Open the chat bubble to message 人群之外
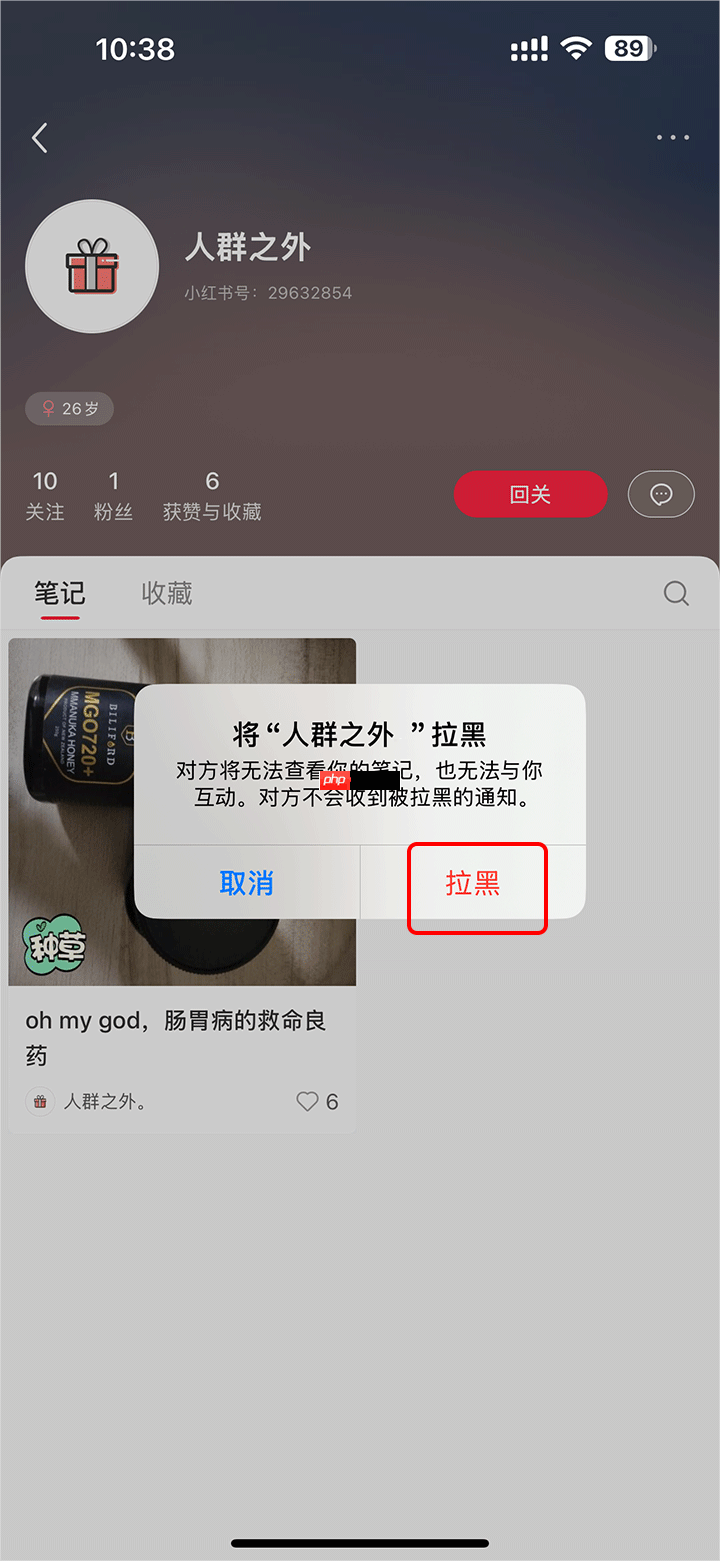720x1561 pixels. pos(661,494)
